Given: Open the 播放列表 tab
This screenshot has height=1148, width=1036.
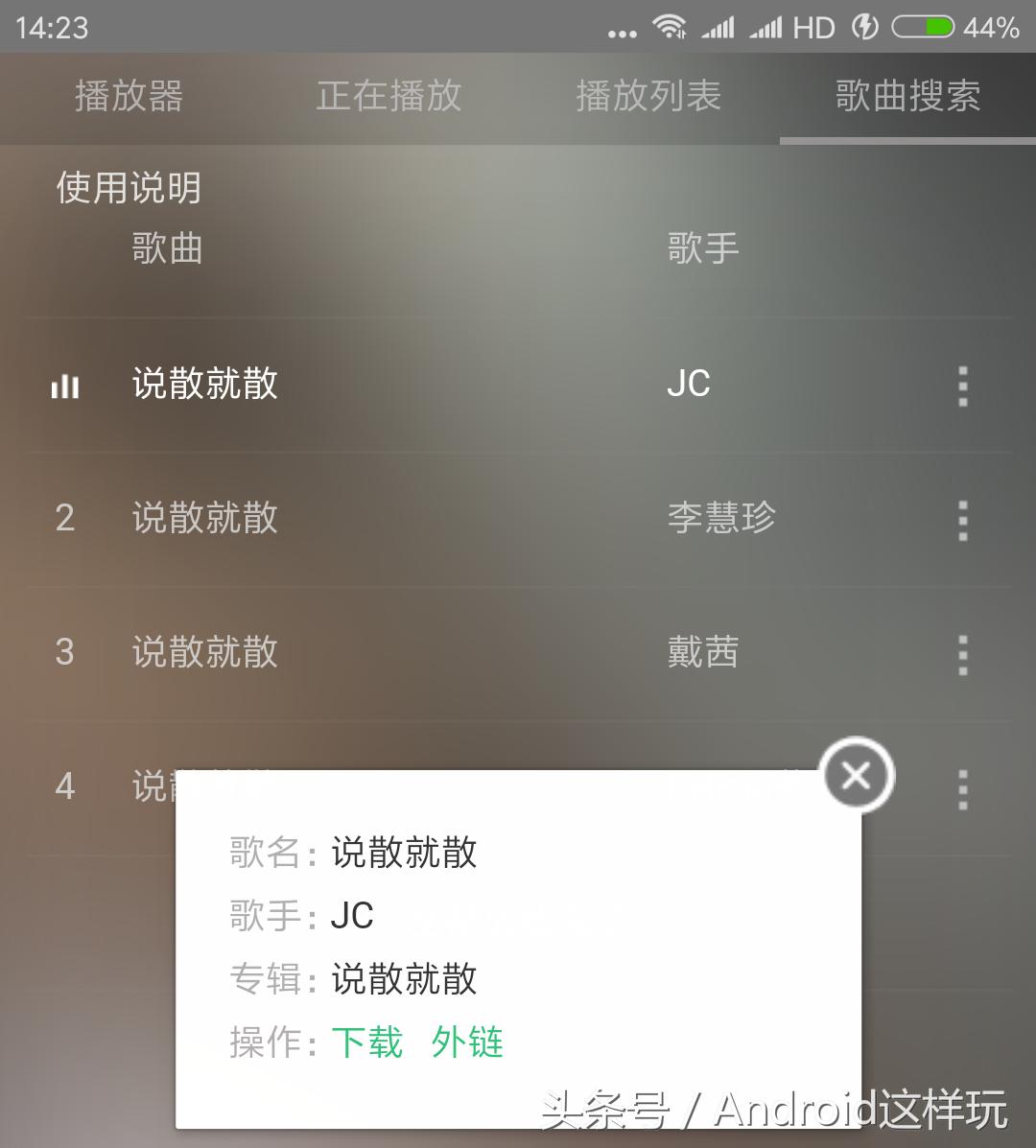Looking at the screenshot, I should click(647, 96).
